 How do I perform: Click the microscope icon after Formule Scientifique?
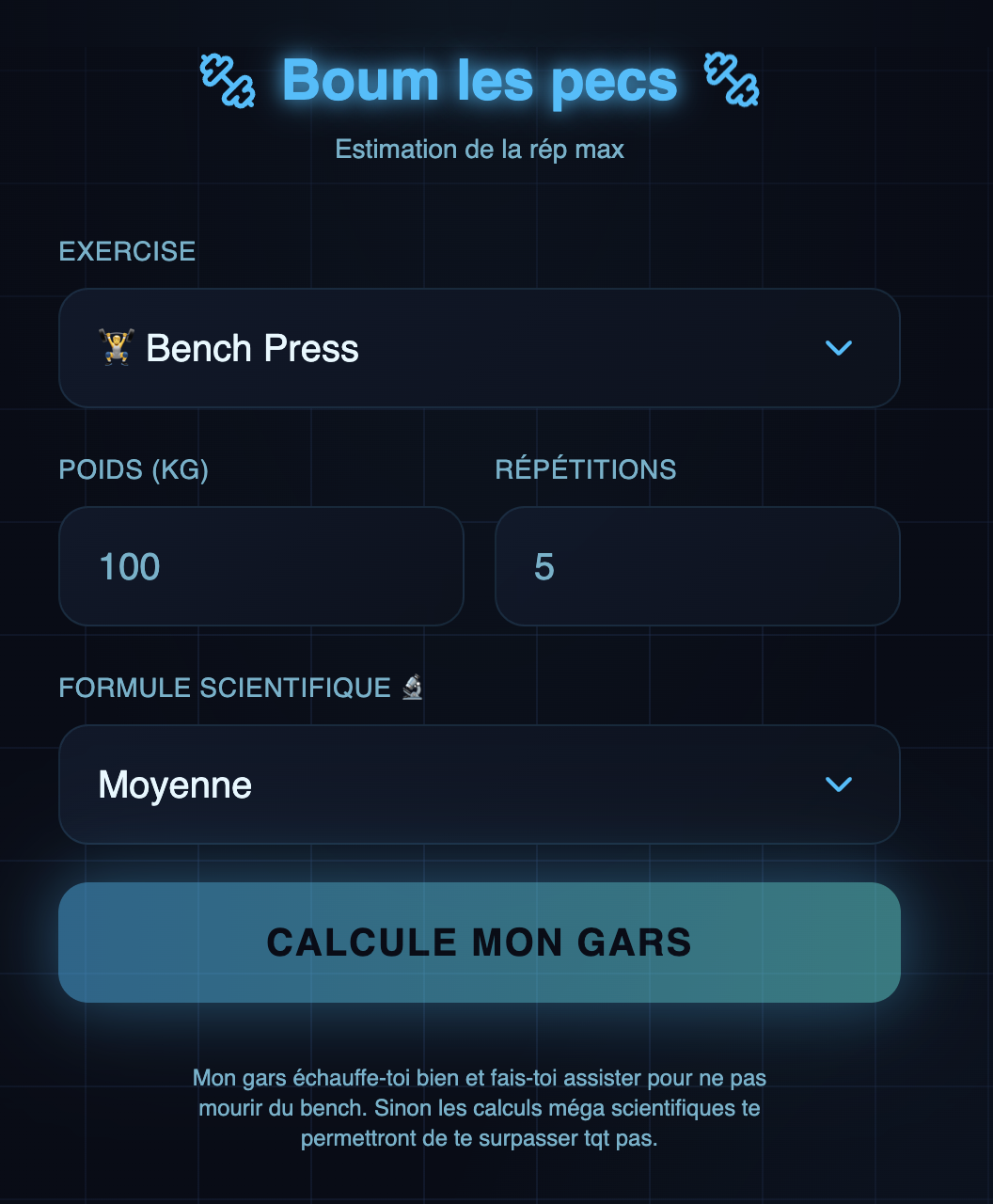click(x=411, y=688)
